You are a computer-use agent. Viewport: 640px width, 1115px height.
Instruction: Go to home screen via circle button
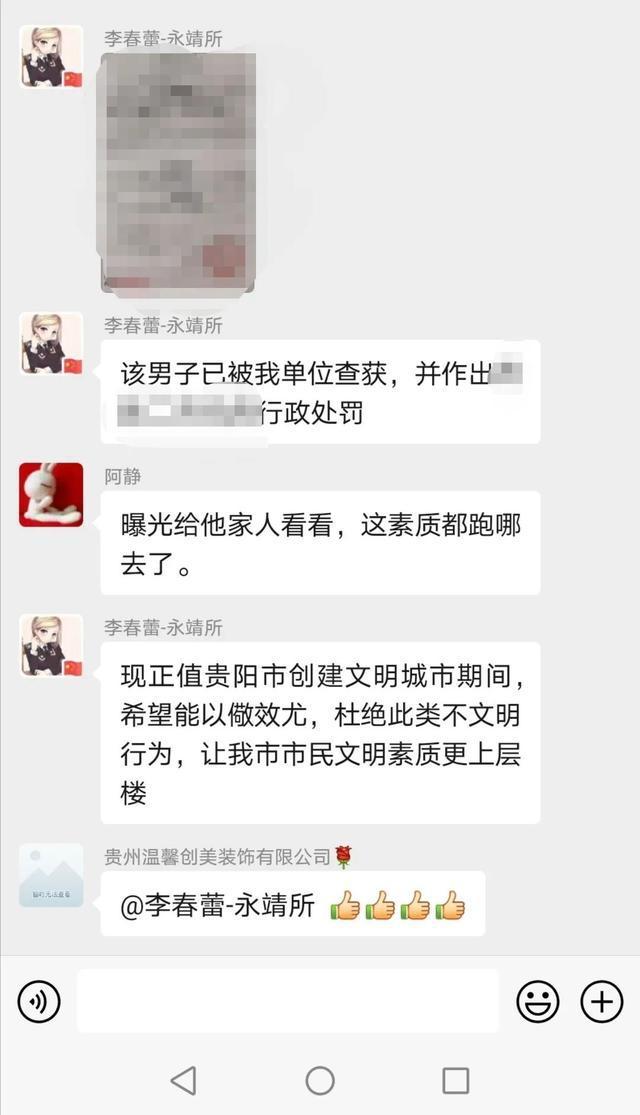320,1081
